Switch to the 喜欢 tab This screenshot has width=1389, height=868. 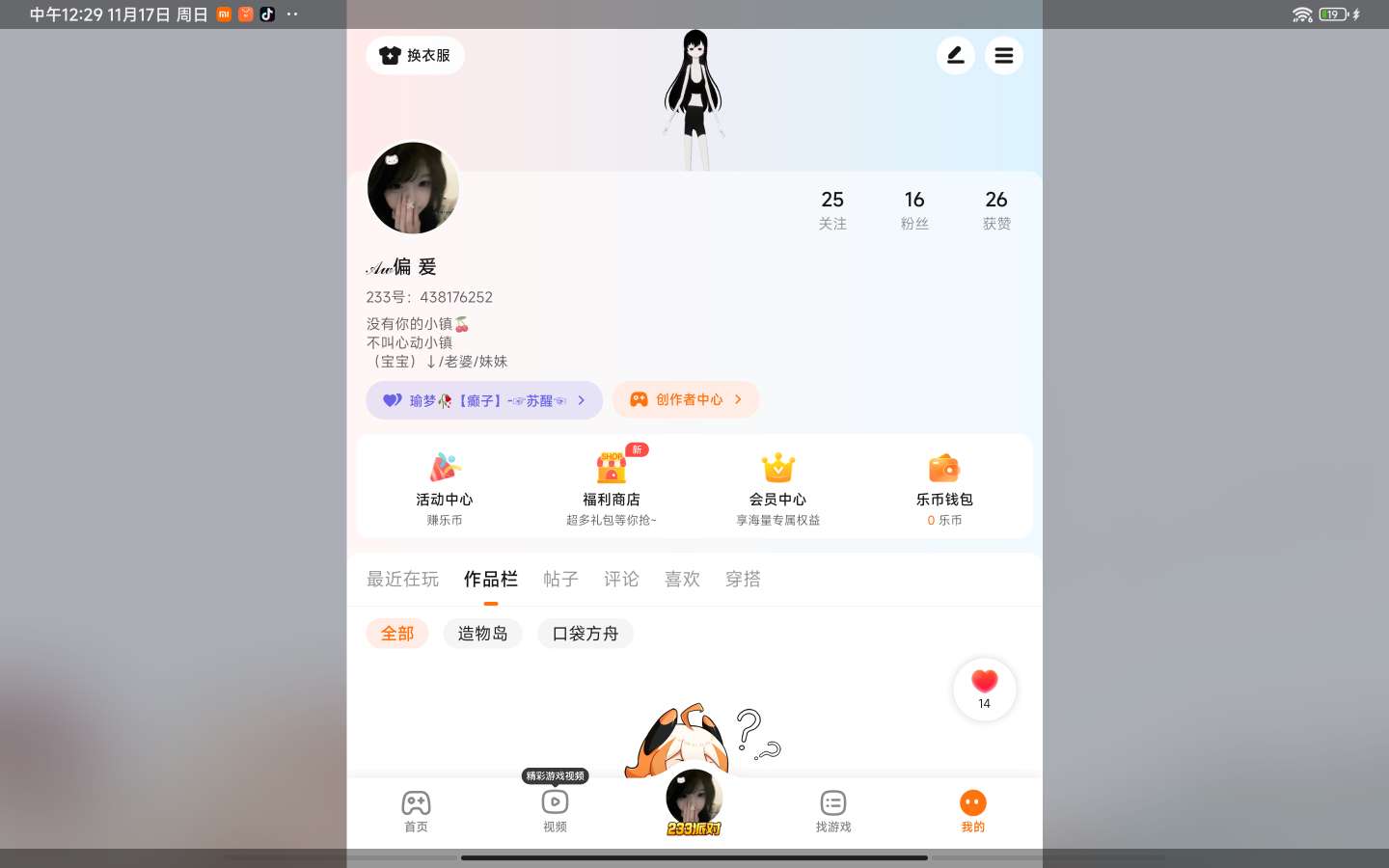(x=682, y=579)
